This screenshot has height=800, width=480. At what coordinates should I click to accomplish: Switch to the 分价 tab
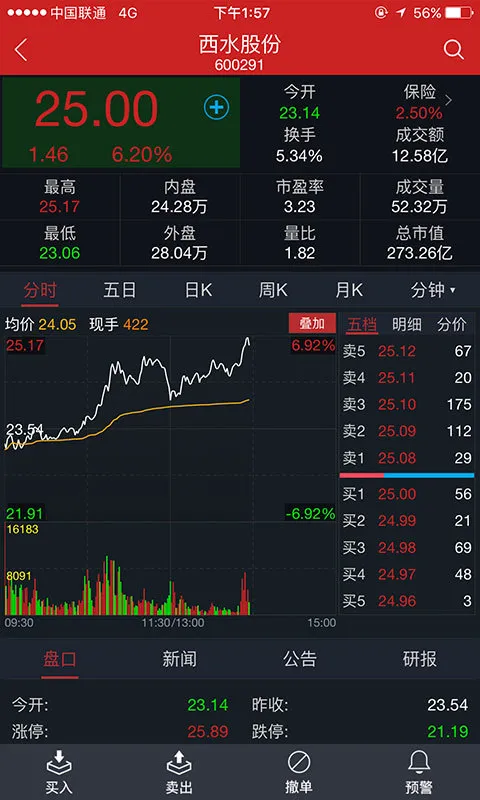tap(451, 324)
